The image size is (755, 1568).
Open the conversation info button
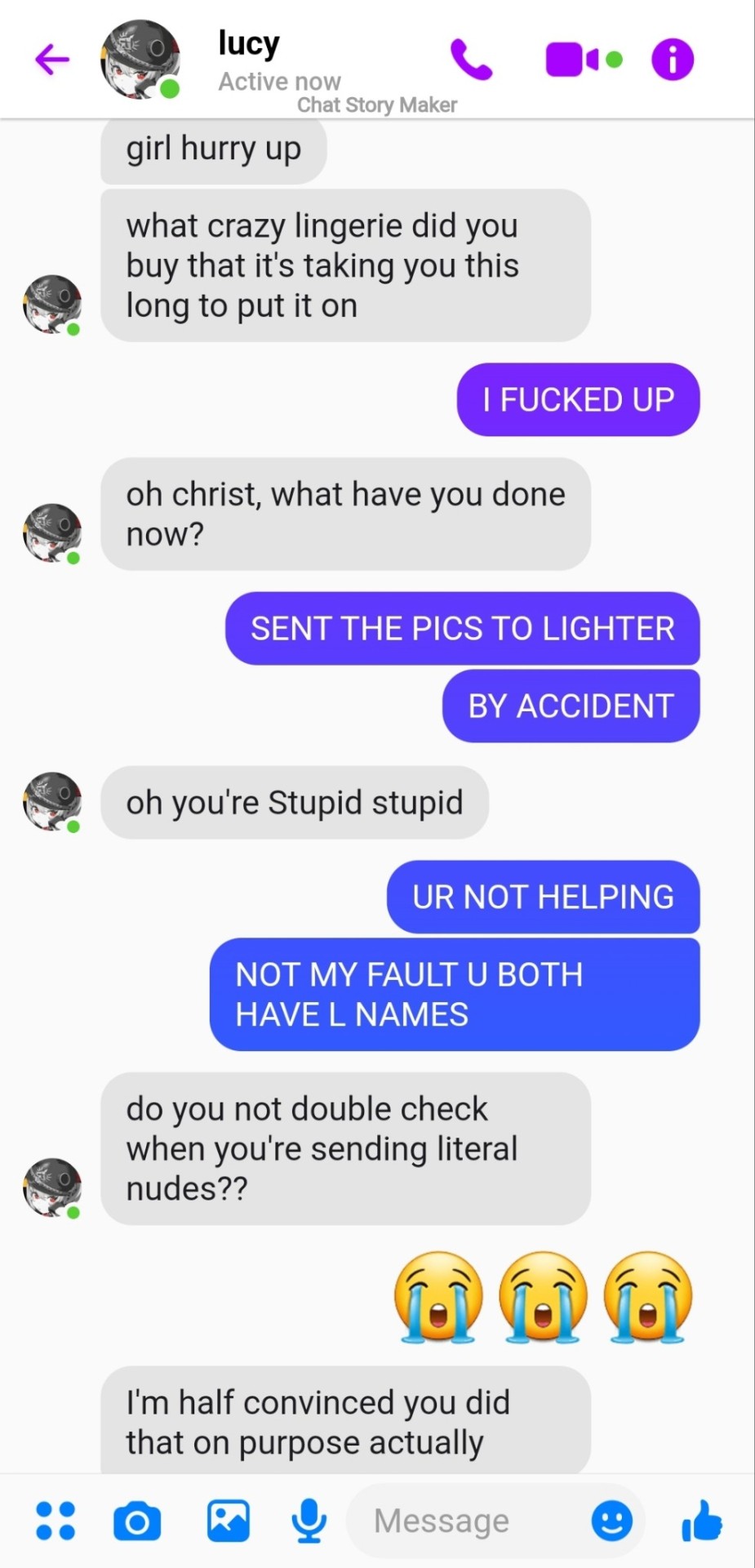[673, 60]
